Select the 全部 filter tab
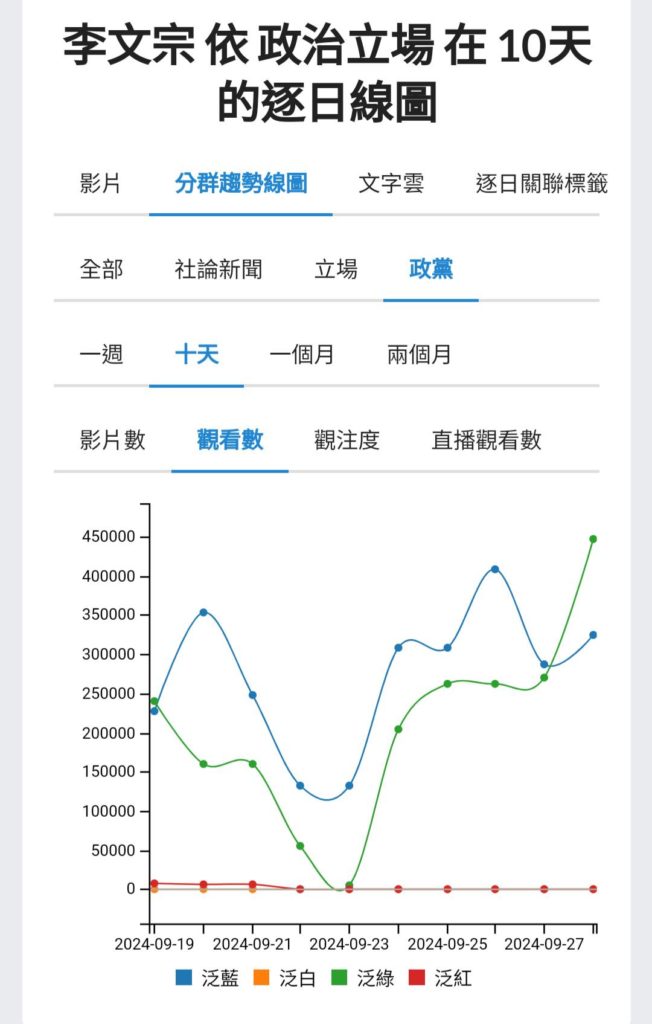Screen dimensions: 652x1024 pyautogui.click(x=101, y=269)
